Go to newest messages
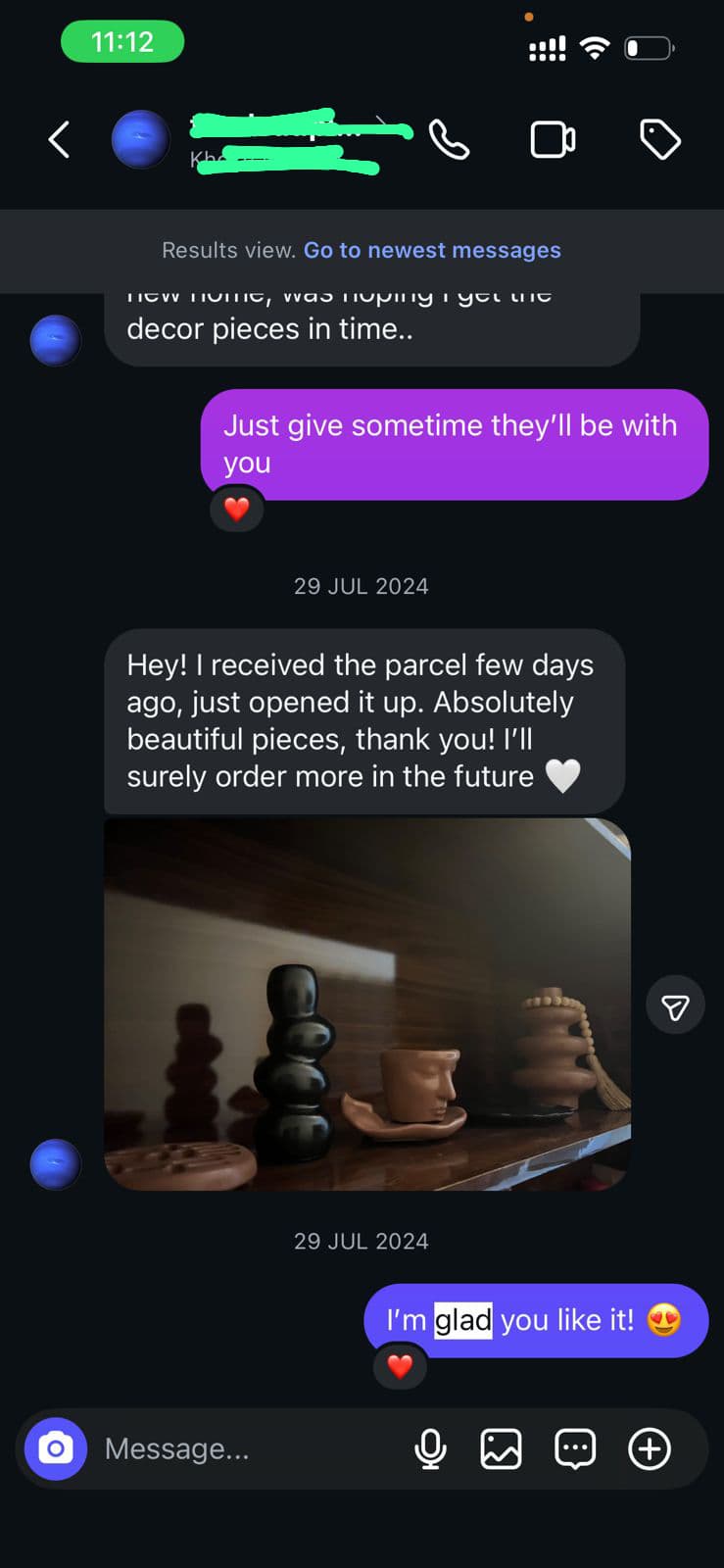The width and height of the screenshot is (724, 1568). pyautogui.click(x=432, y=250)
